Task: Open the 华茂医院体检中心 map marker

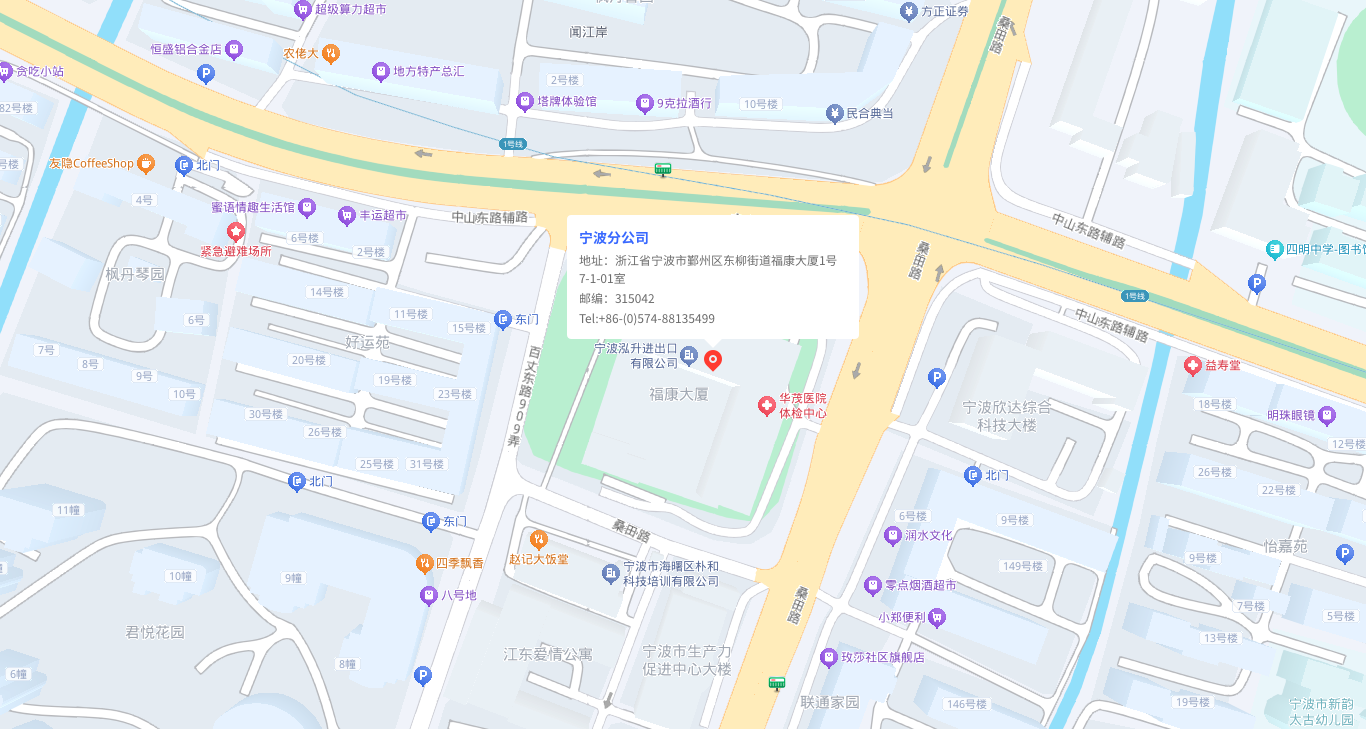Action: [766, 405]
